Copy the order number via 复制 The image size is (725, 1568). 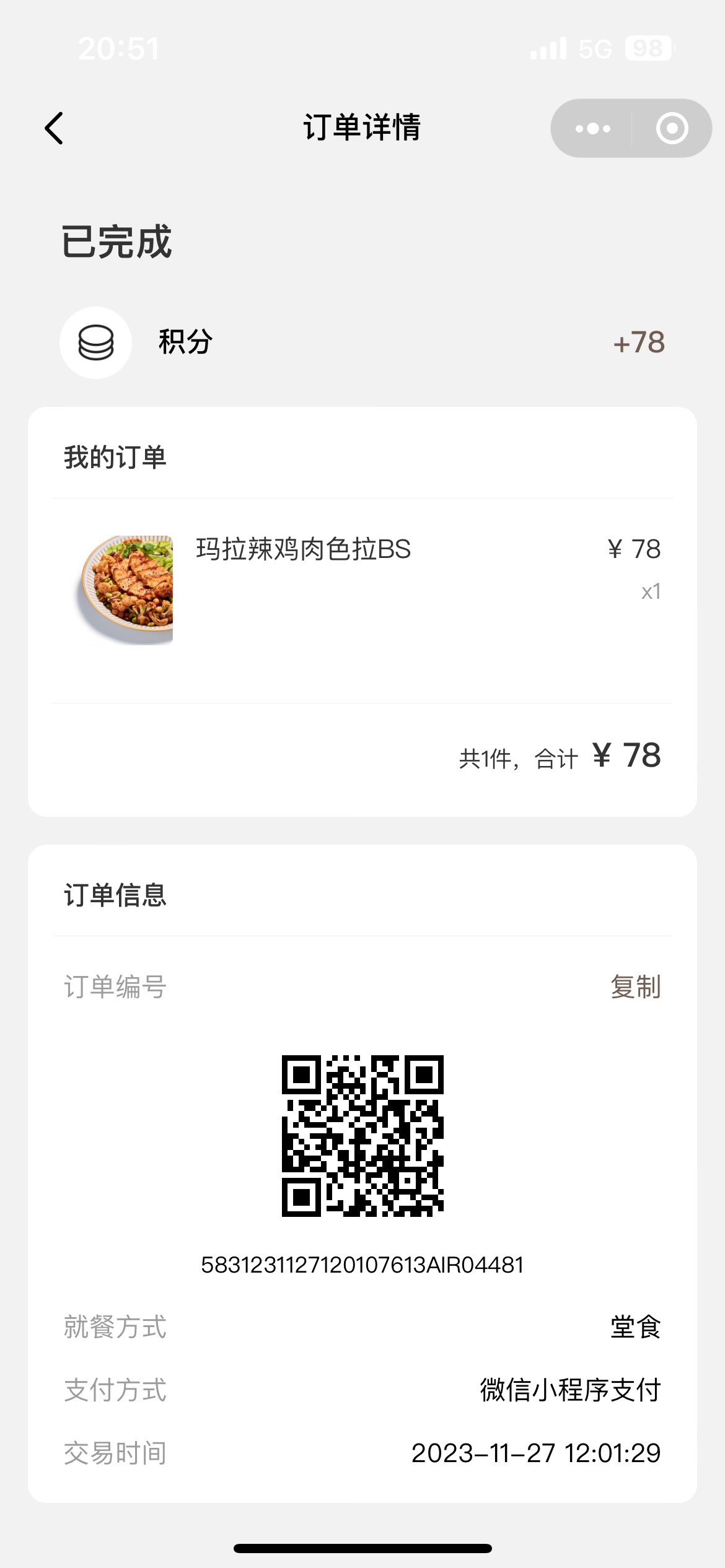pyautogui.click(x=635, y=987)
